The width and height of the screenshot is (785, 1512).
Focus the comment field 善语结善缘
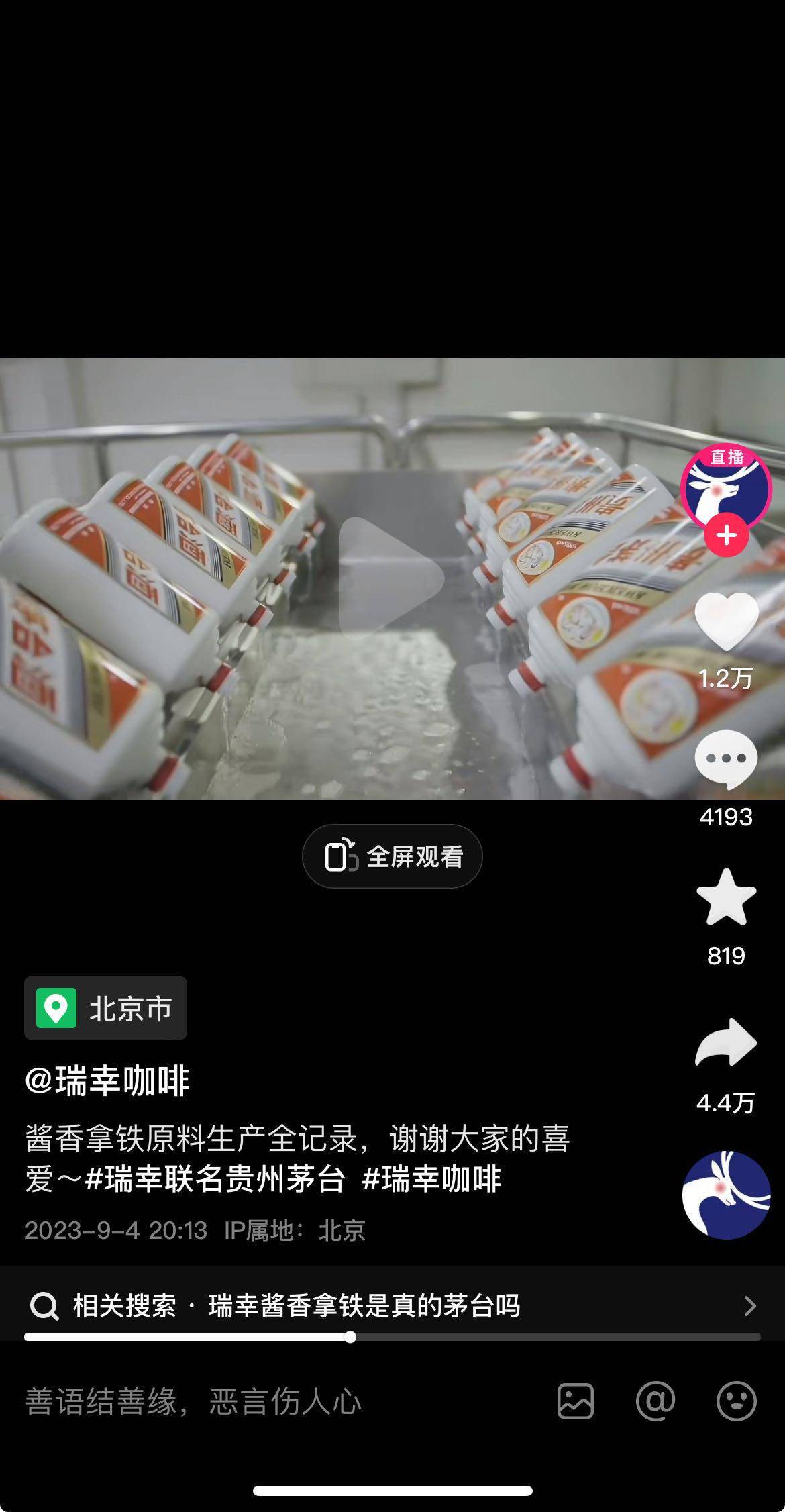pos(268,1401)
